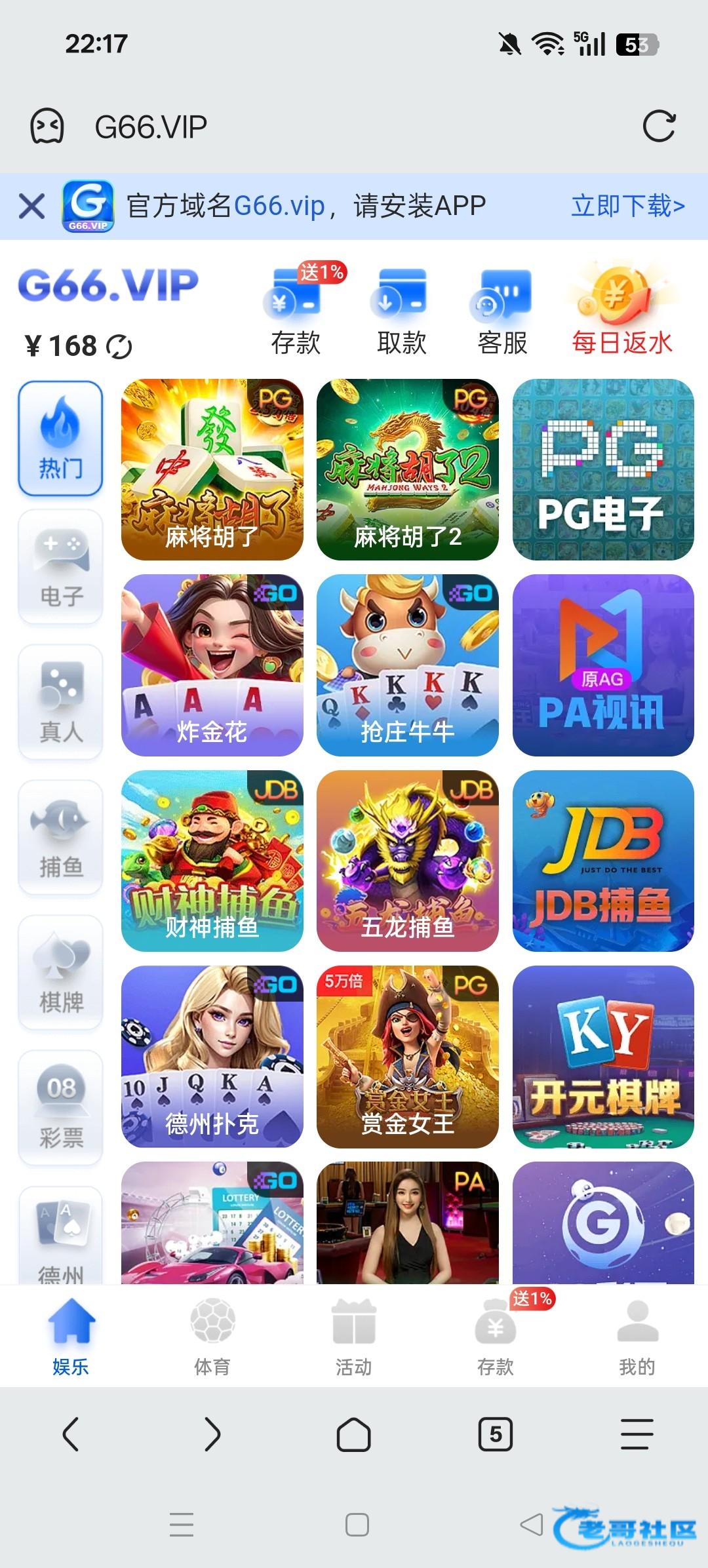Select the 电子 category
Viewport: 708px width, 1568px height.
61,568
